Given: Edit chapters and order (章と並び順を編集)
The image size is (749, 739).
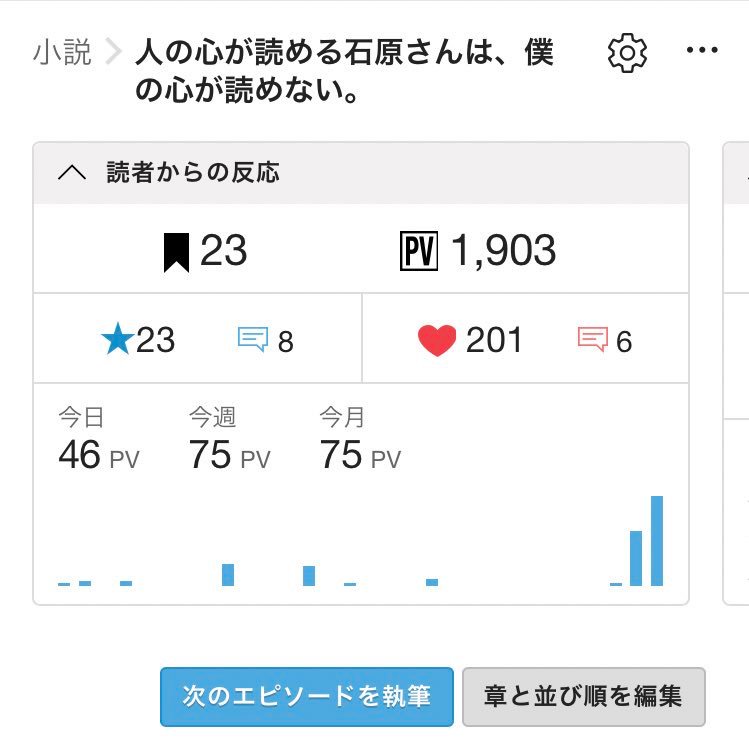Looking at the screenshot, I should (x=583, y=697).
